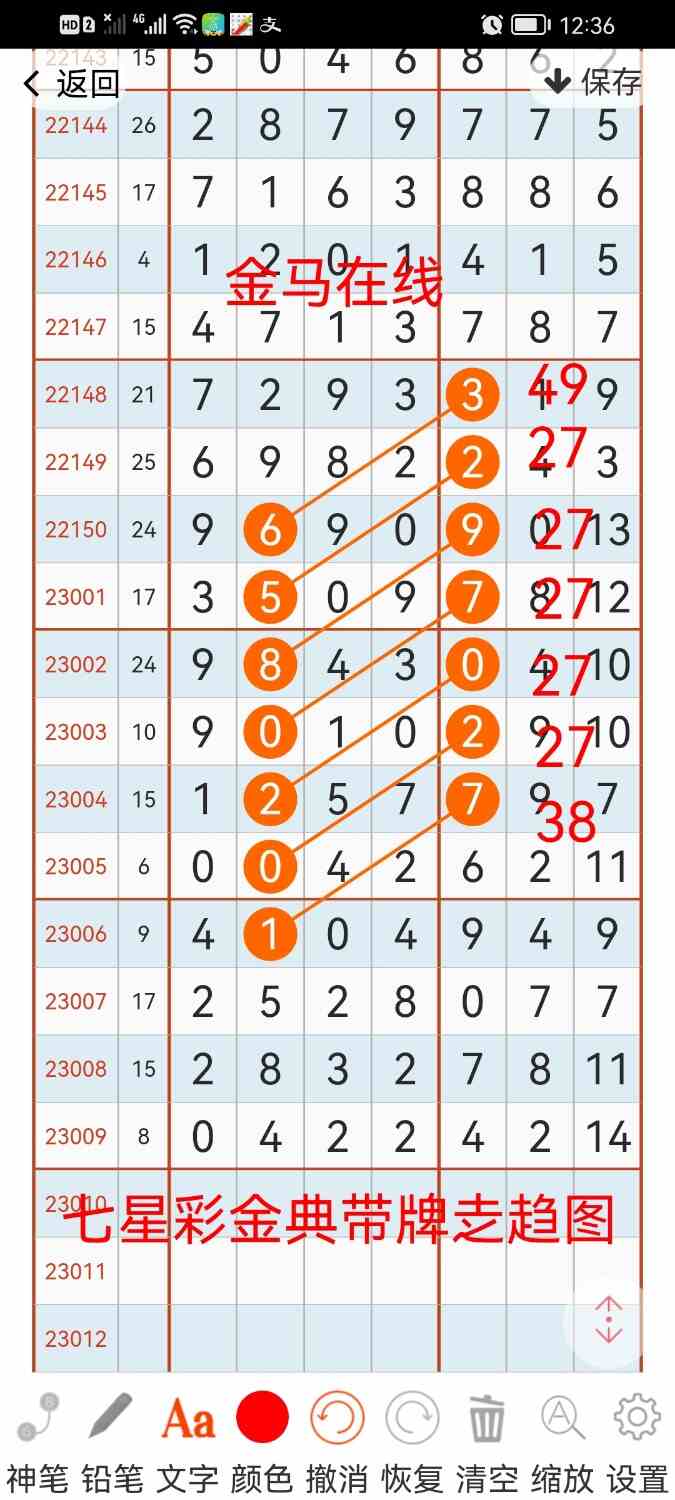Open 设置 settings

[637, 1442]
